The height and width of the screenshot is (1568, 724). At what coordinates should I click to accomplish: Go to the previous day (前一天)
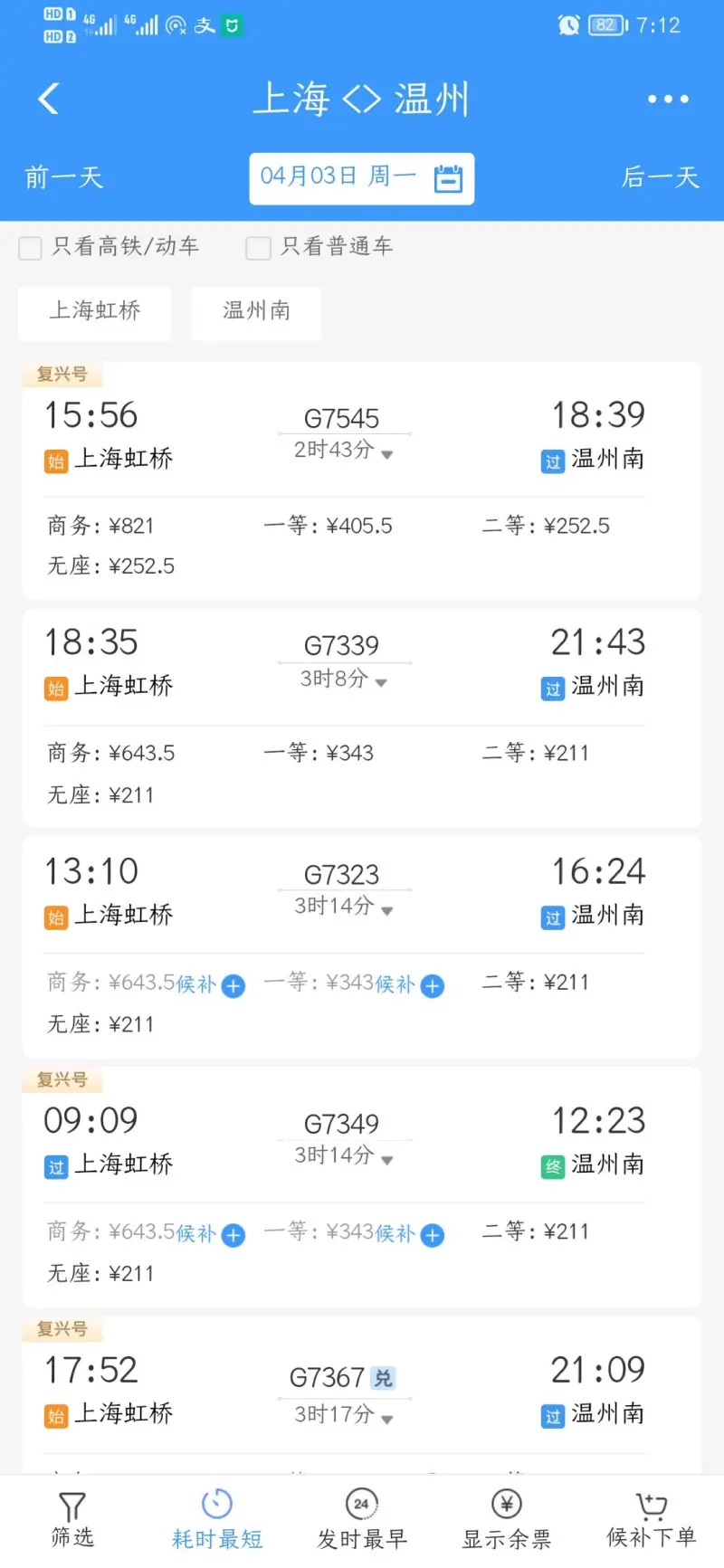[x=64, y=177]
